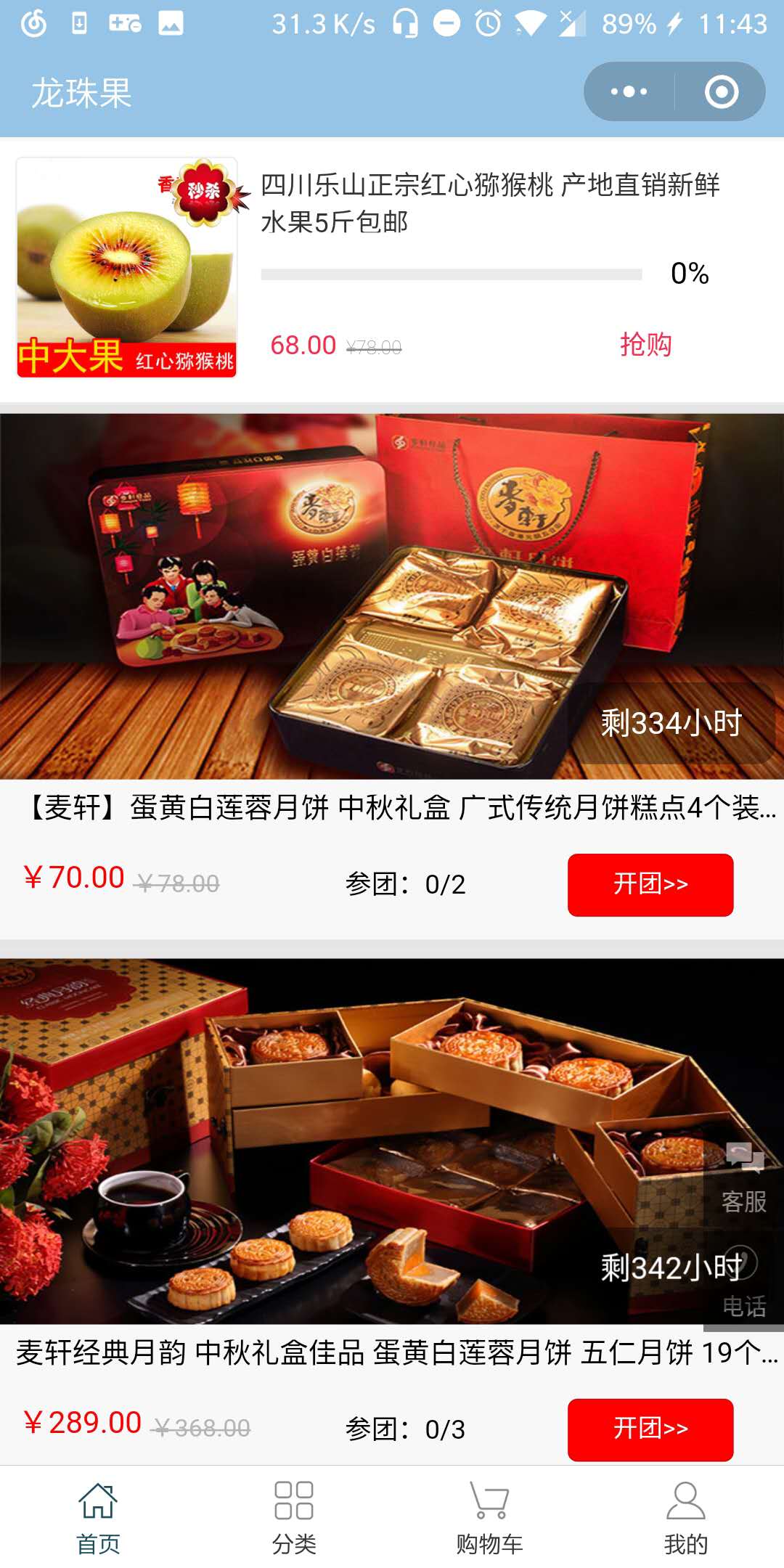
Task: Switch to the 分类 categories tab
Action: tap(294, 1517)
